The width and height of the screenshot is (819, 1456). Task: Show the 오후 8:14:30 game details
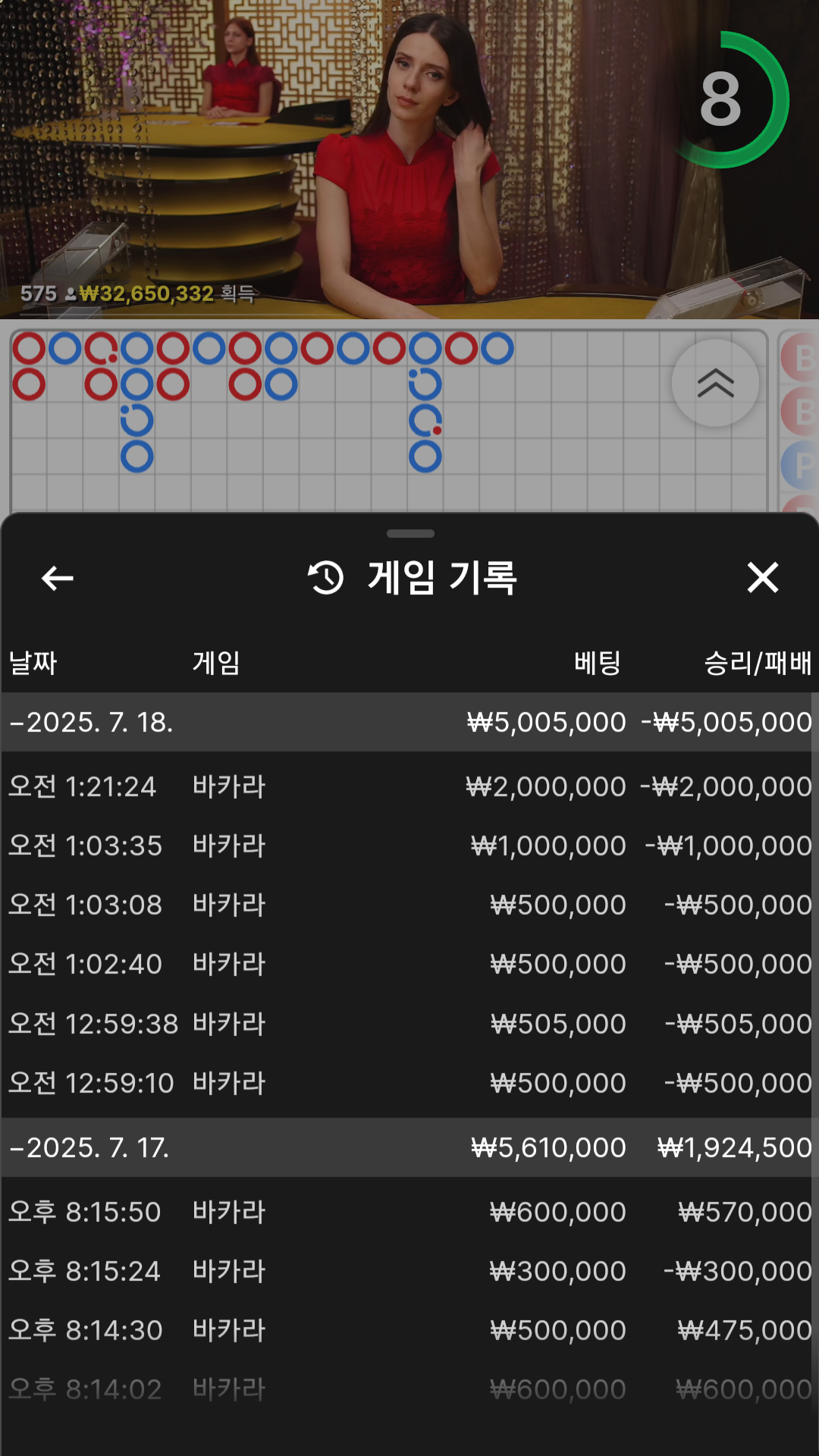409,1330
